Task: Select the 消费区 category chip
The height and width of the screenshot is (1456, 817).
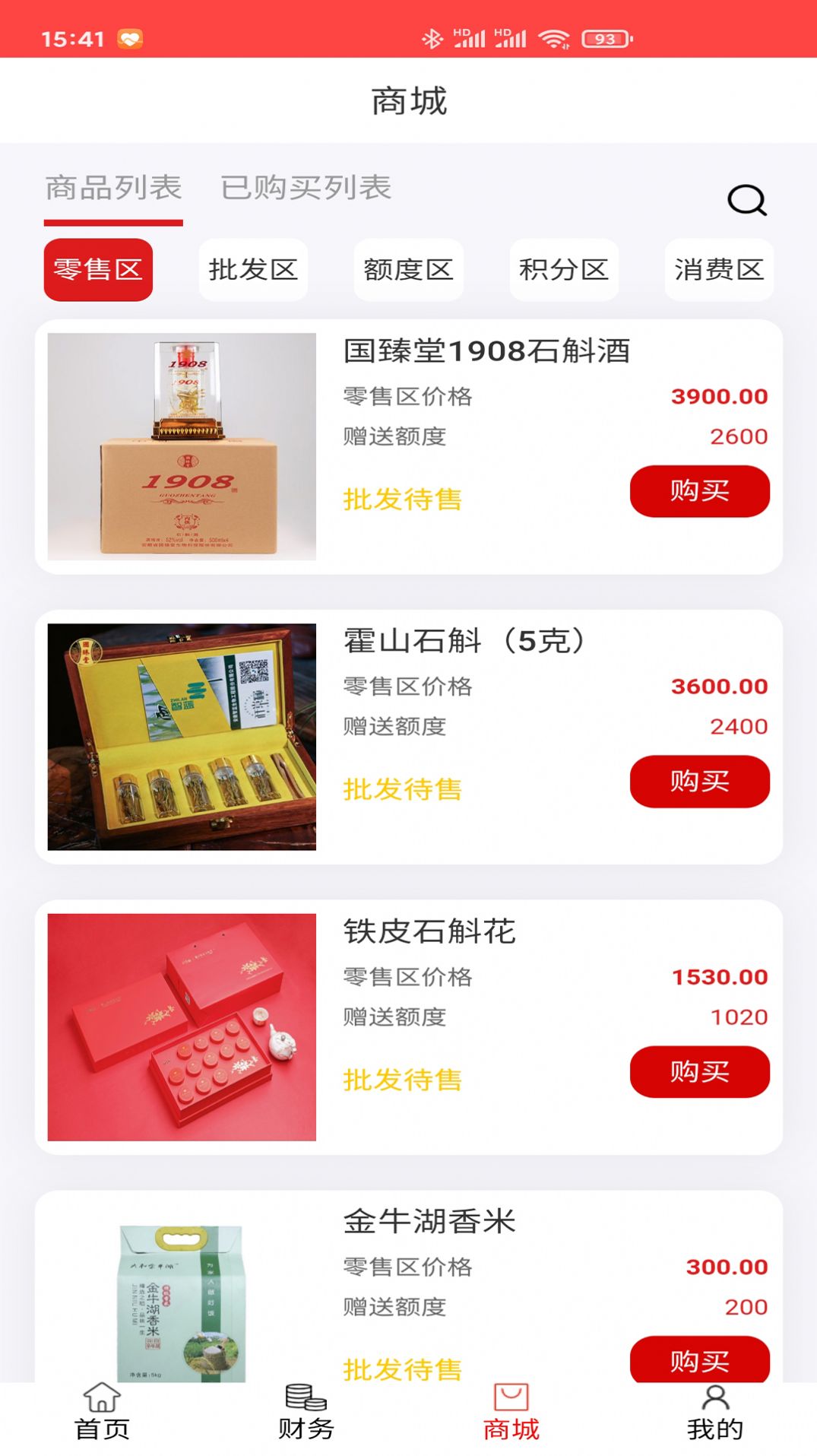Action: click(x=719, y=271)
